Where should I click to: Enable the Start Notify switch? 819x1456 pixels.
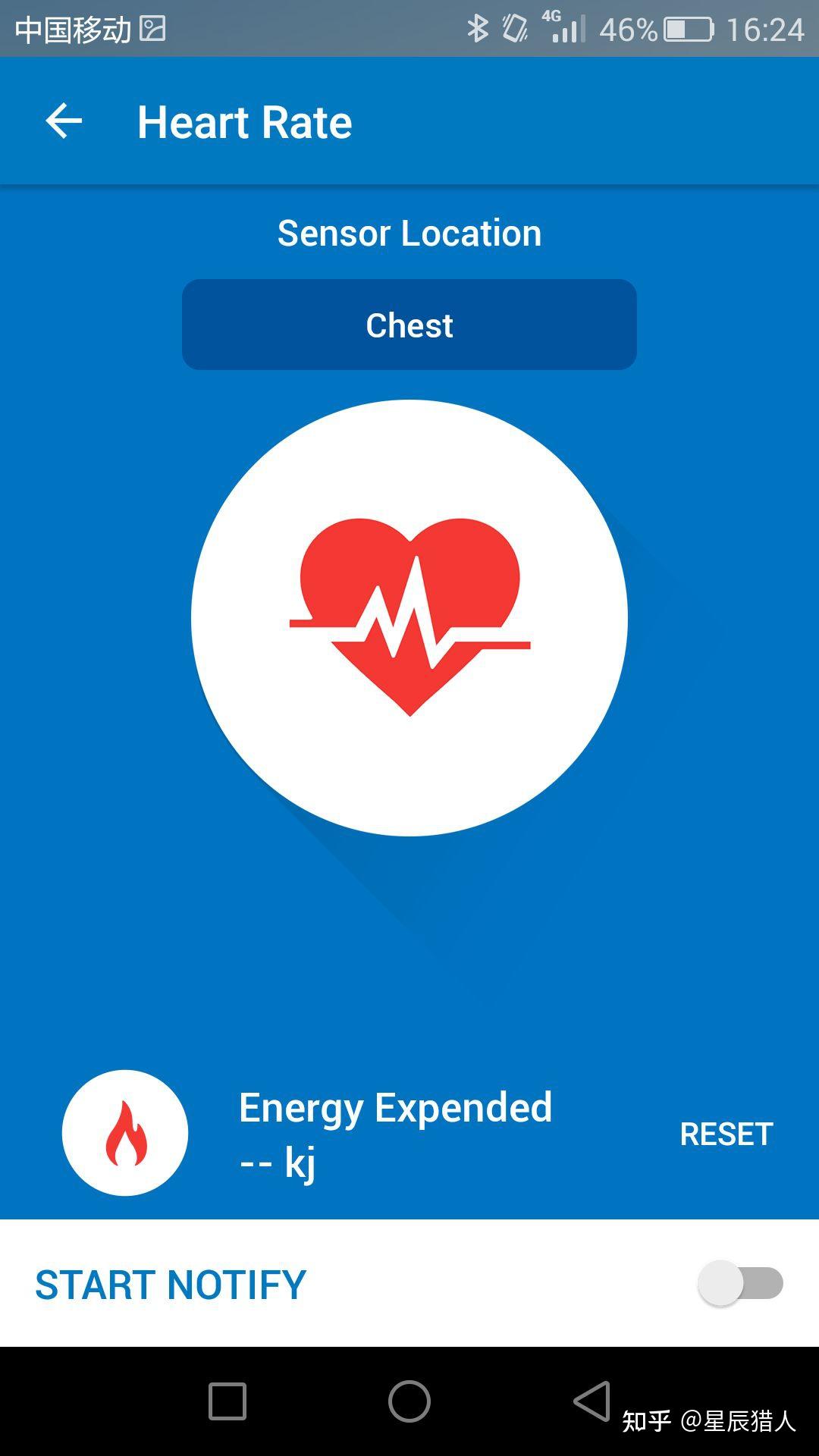pyautogui.click(x=740, y=1283)
